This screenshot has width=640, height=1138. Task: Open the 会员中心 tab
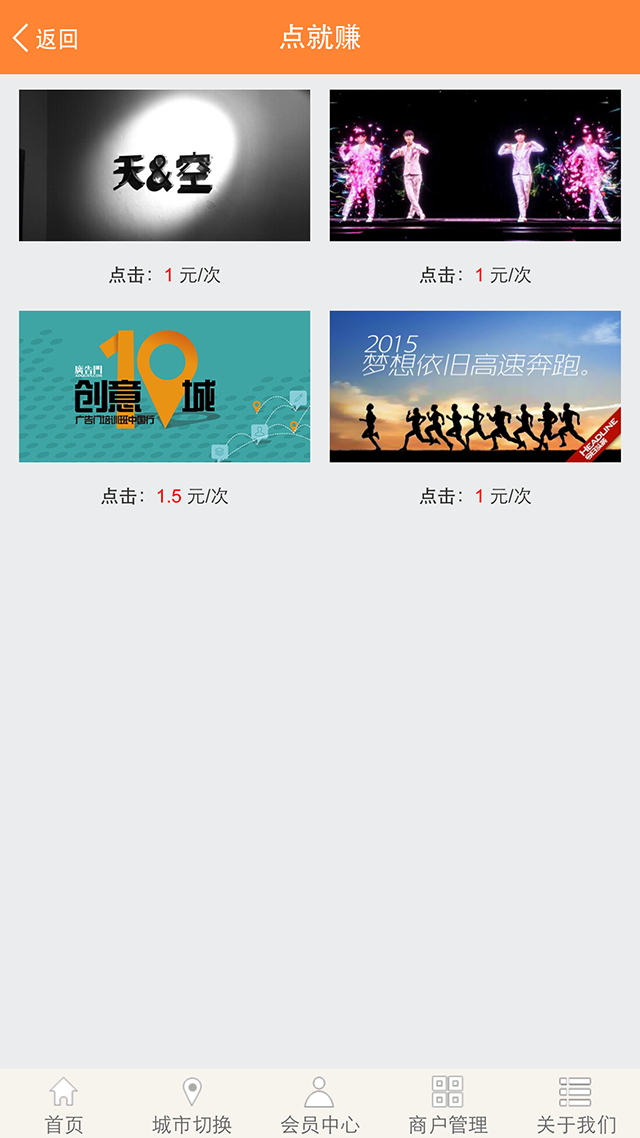point(320,1104)
